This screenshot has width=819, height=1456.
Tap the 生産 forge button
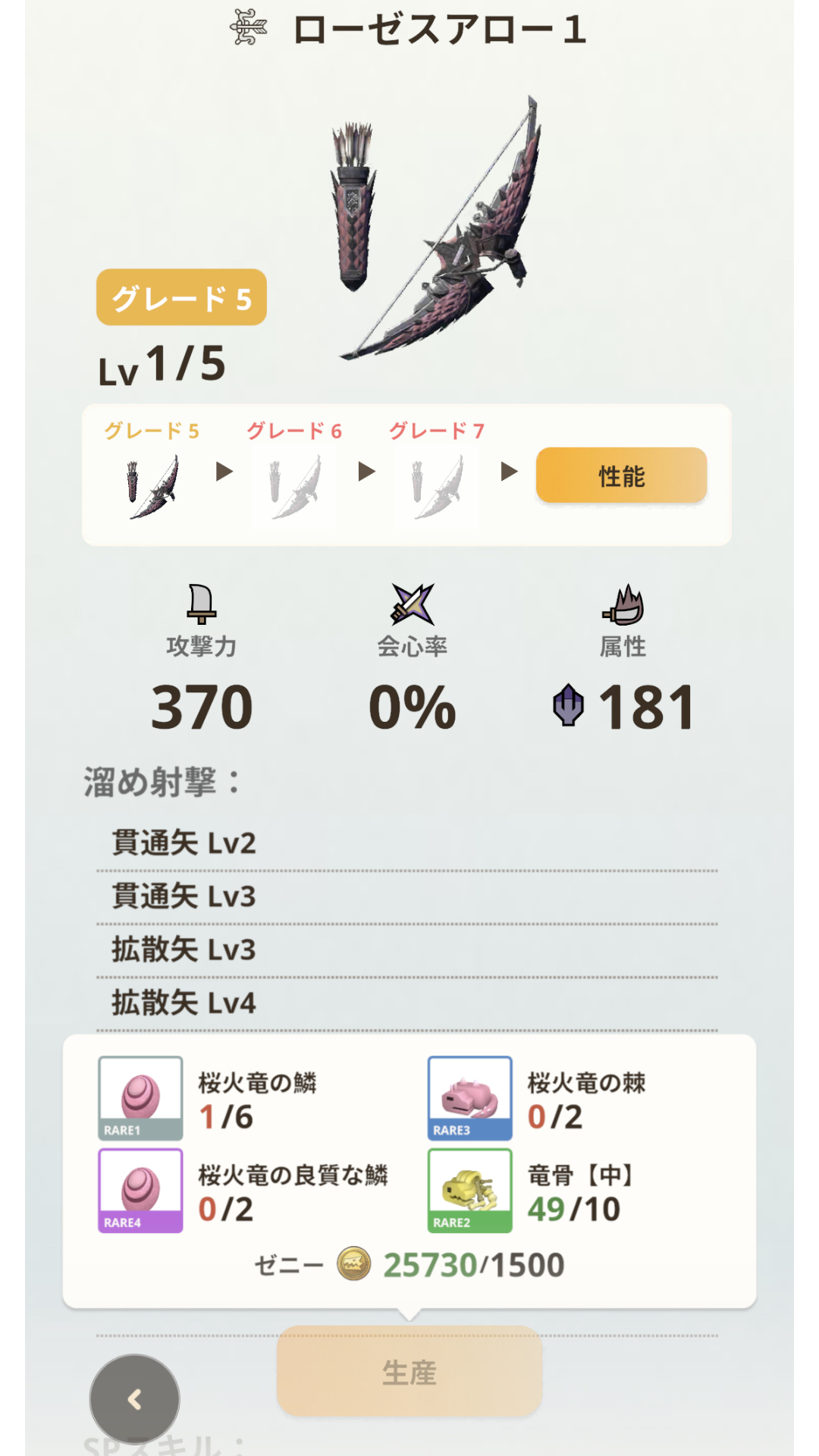pos(409,1372)
